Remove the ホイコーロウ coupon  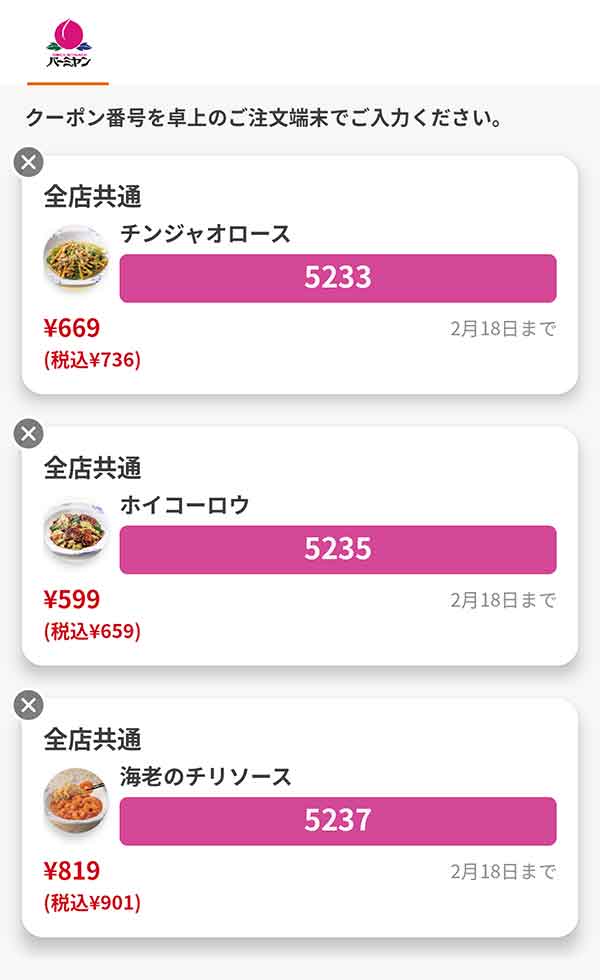tap(29, 433)
